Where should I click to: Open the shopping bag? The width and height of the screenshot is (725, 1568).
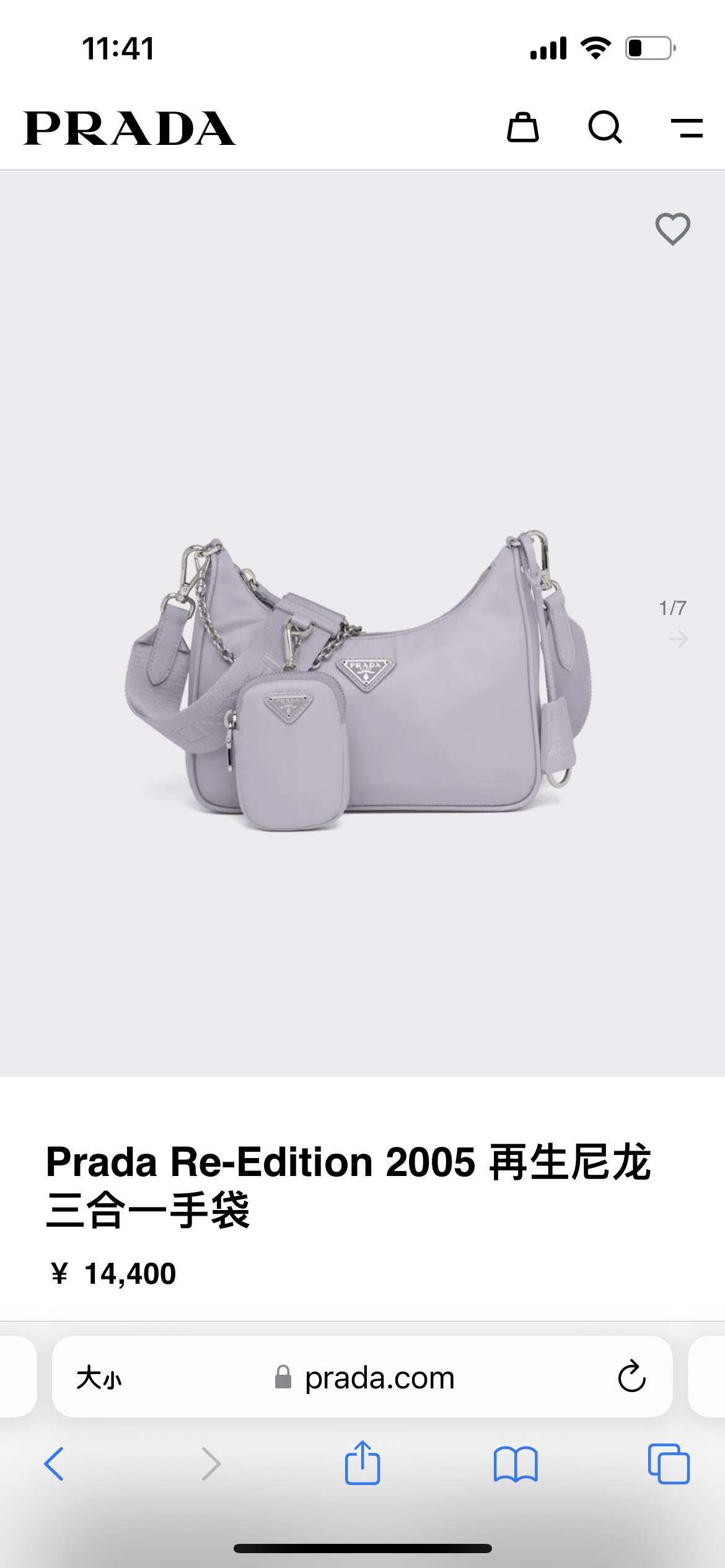pyautogui.click(x=523, y=128)
